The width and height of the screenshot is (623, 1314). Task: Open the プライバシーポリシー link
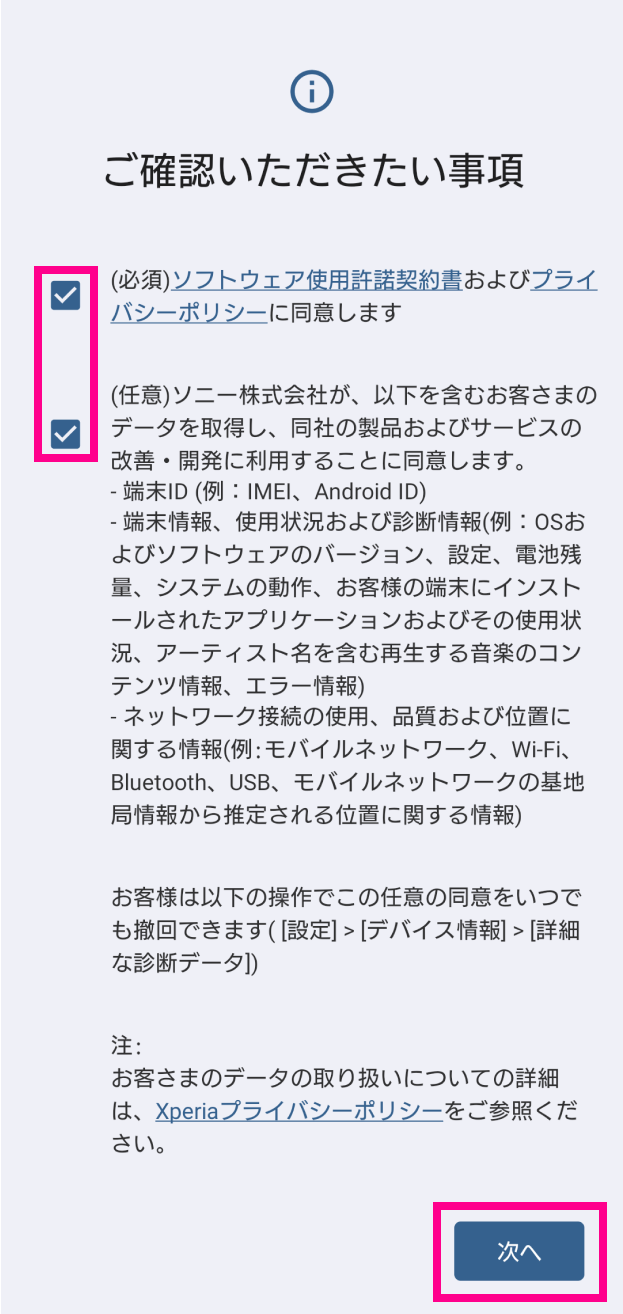563,280
